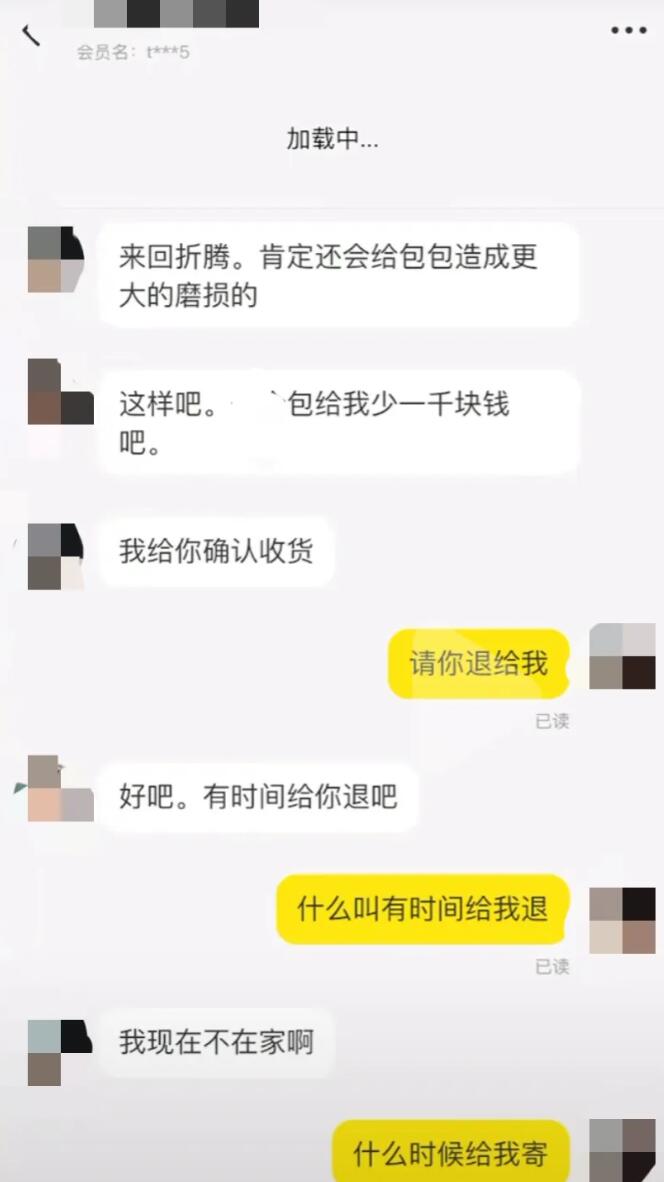Open sender's avatar beside '我现在不在家啊'
Image resolution: width=664 pixels, height=1182 pixels.
[x=59, y=1052]
